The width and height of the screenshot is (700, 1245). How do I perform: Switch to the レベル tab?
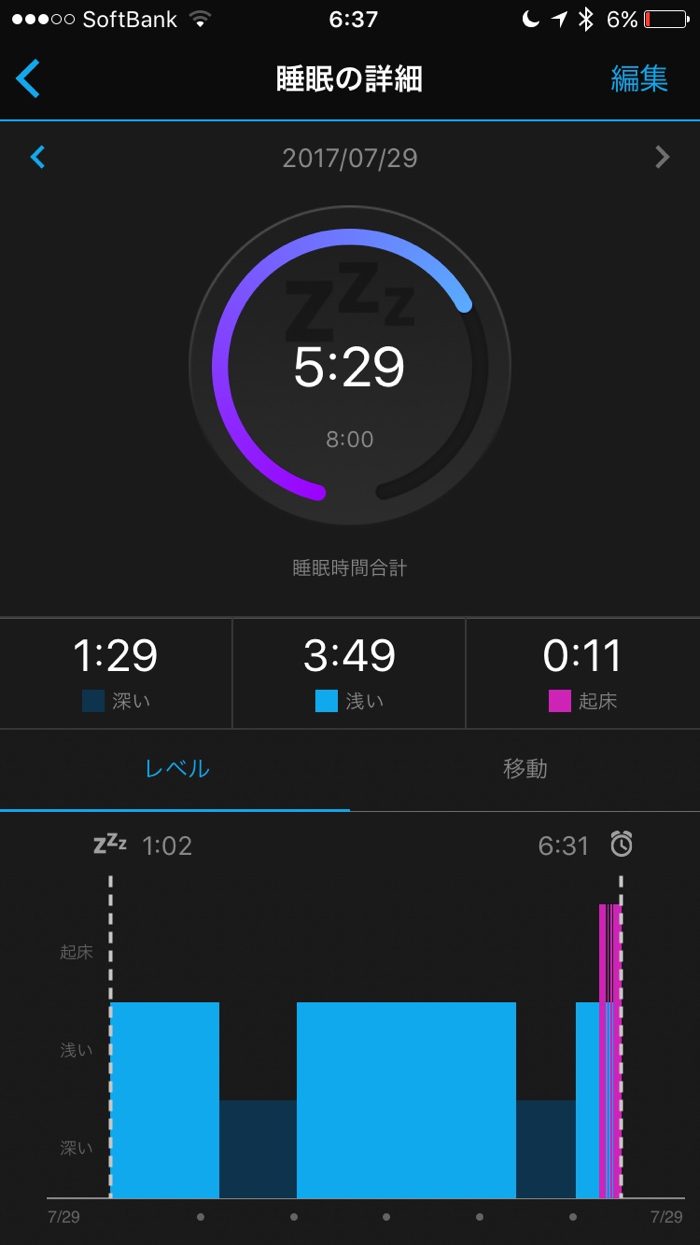177,769
